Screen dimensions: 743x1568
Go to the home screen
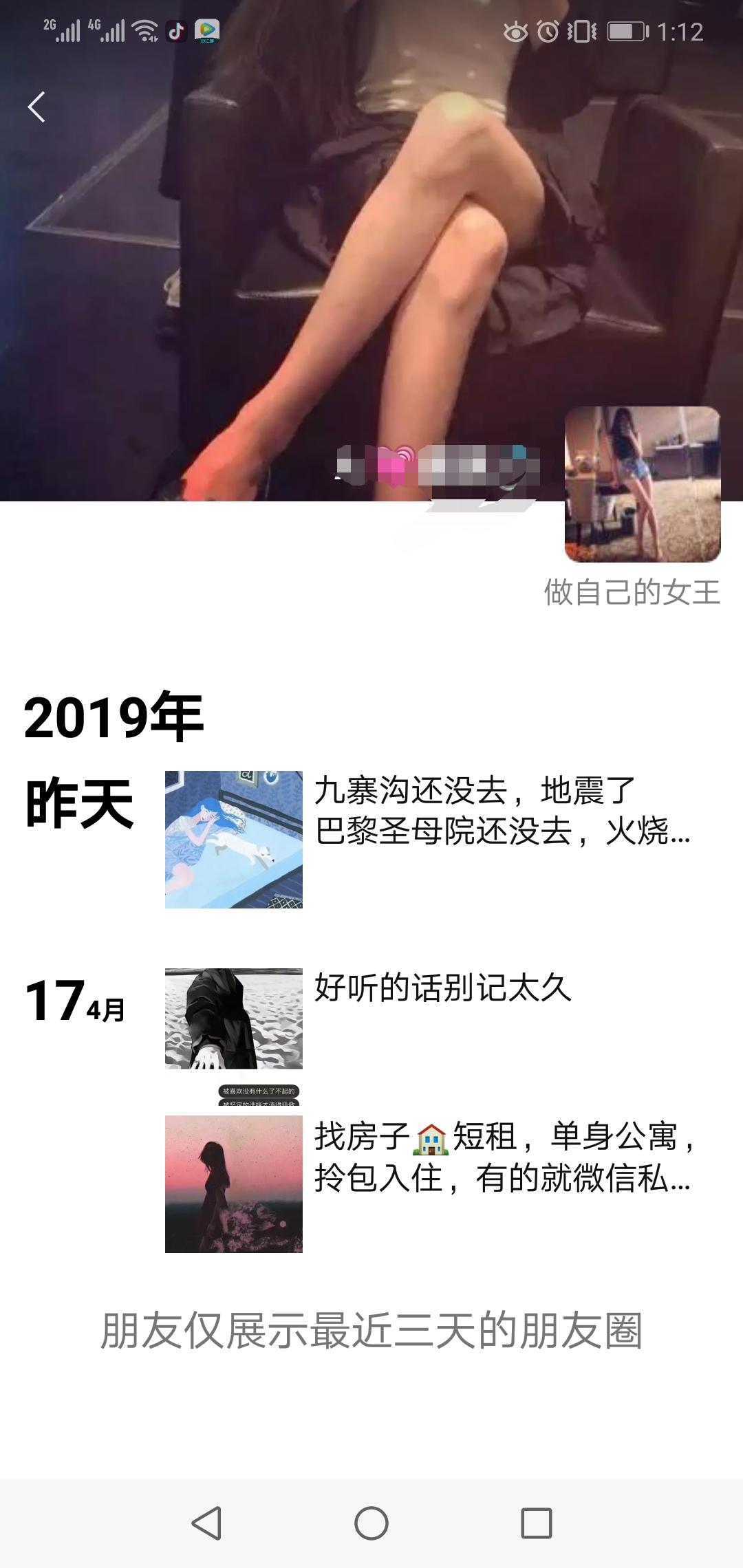(x=371, y=1523)
